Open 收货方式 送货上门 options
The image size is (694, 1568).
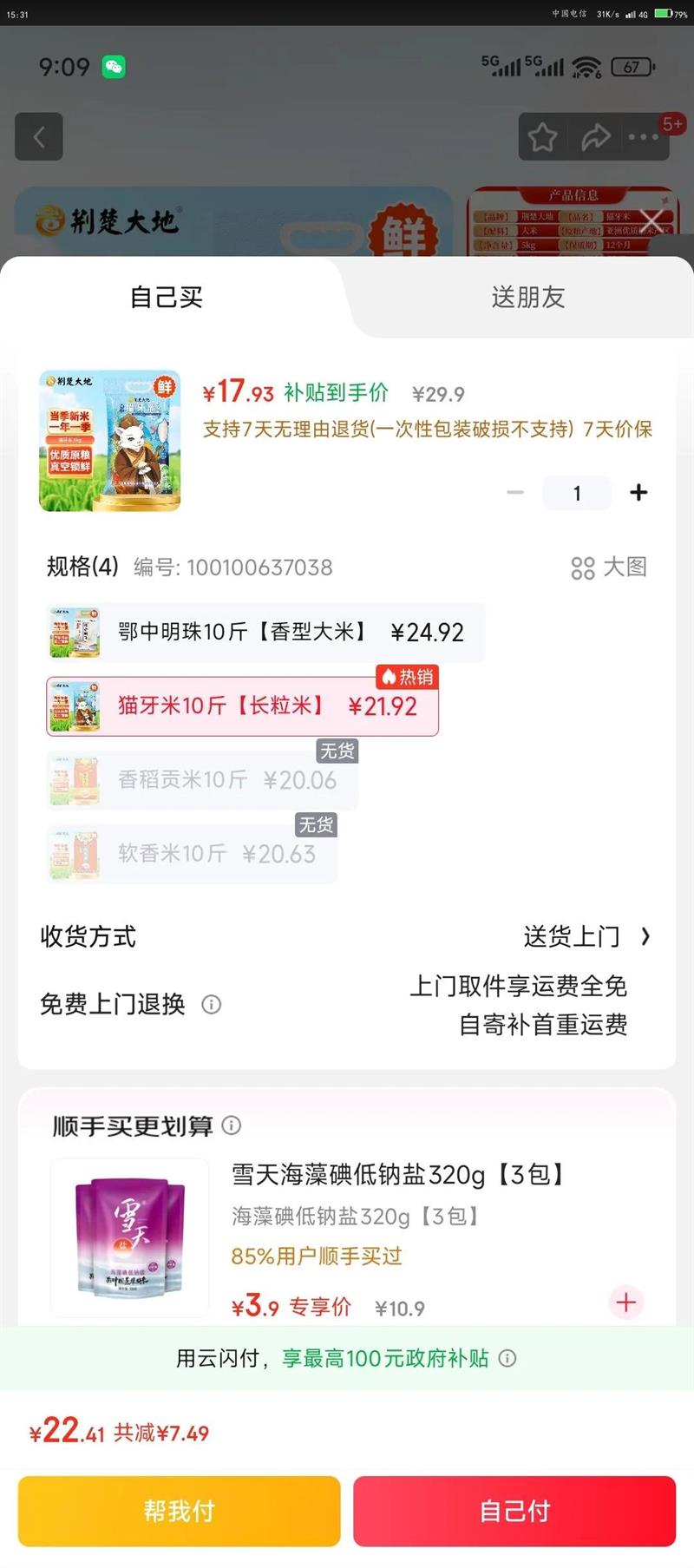586,936
